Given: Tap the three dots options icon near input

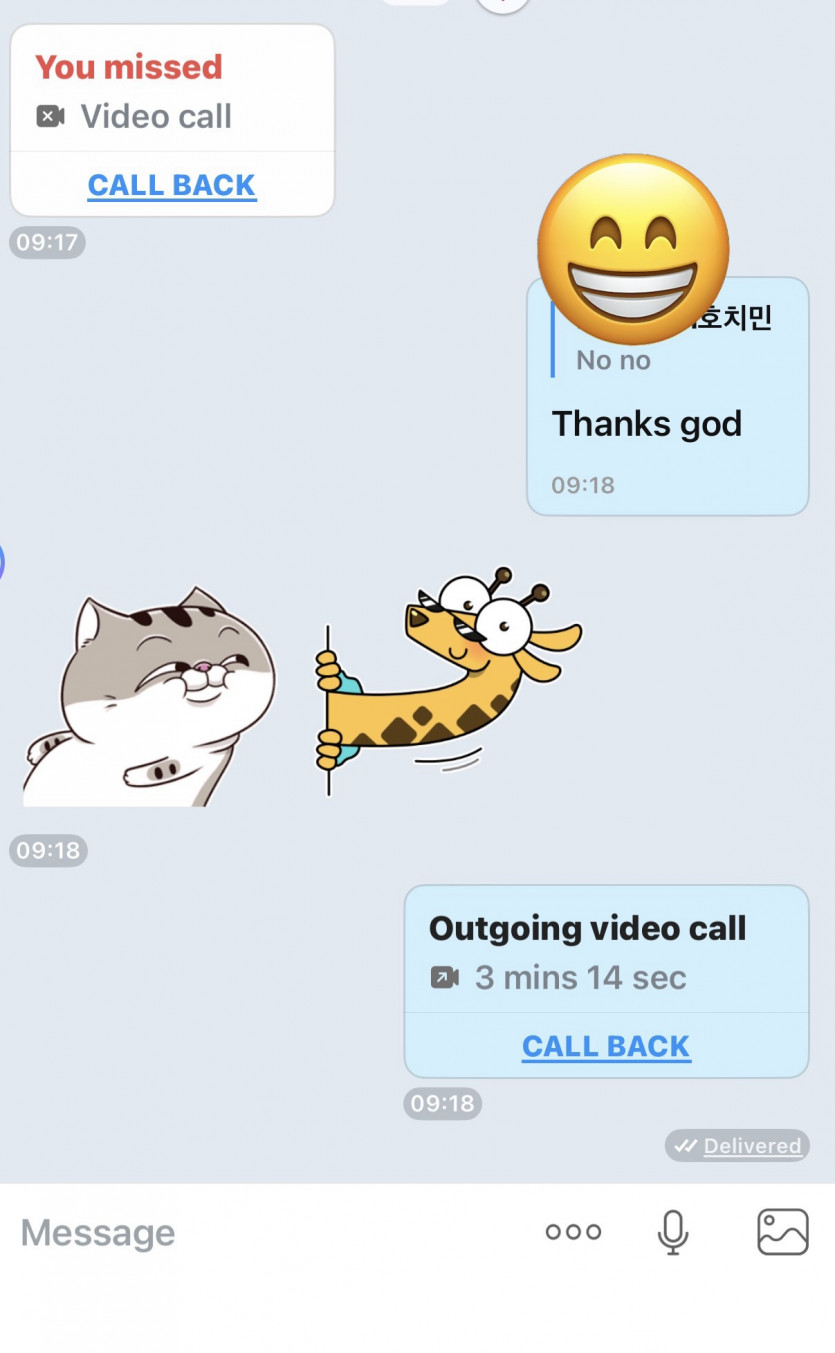Looking at the screenshot, I should point(572,1231).
